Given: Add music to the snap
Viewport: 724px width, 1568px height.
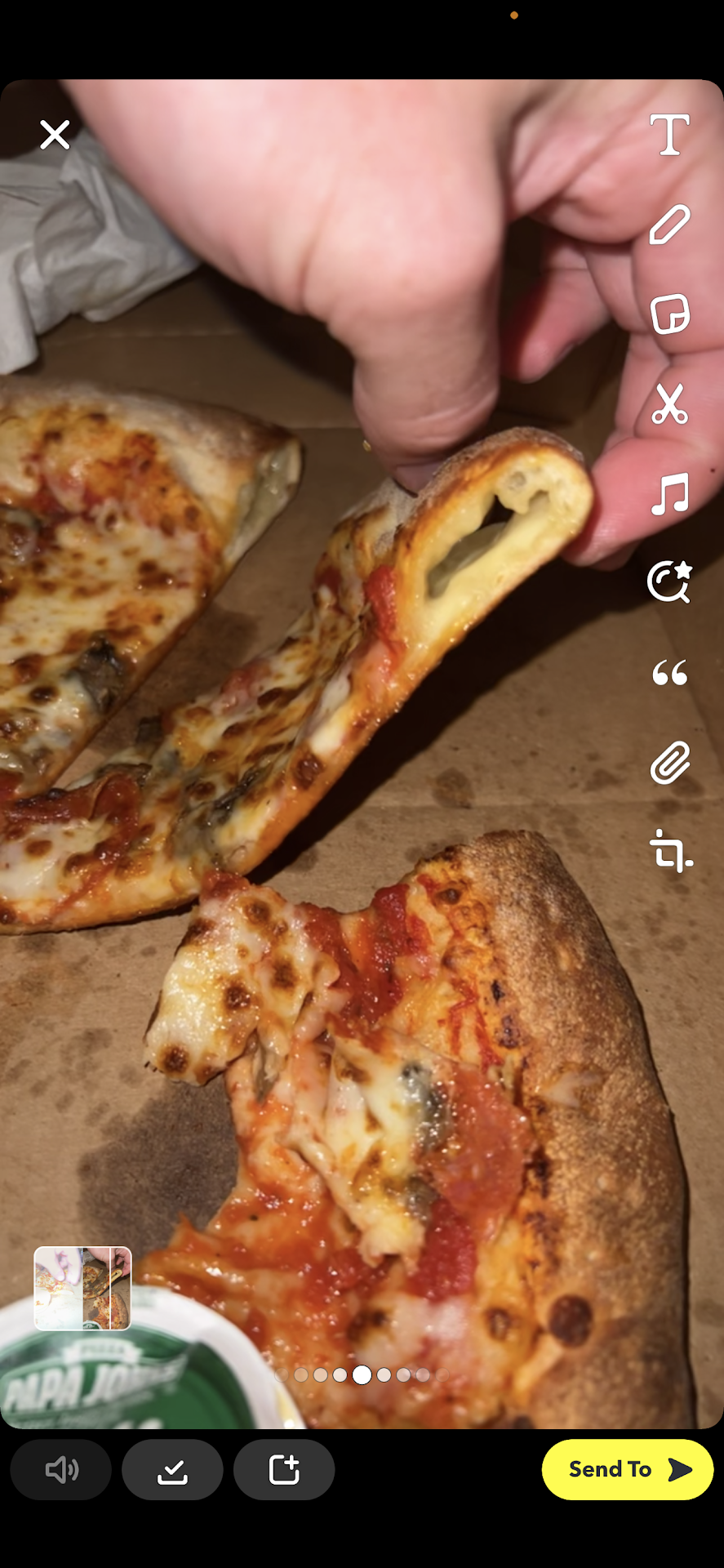Looking at the screenshot, I should 669,494.
